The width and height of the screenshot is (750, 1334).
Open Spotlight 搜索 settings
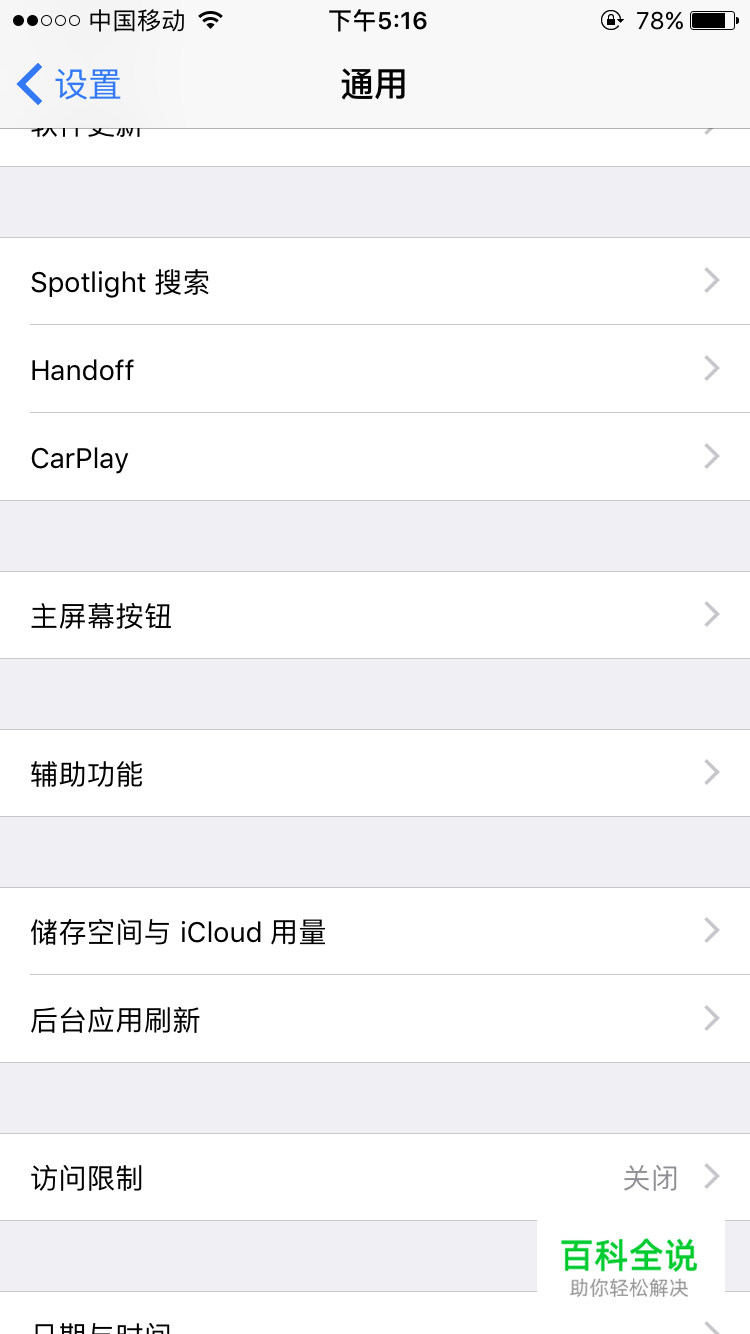click(x=375, y=281)
